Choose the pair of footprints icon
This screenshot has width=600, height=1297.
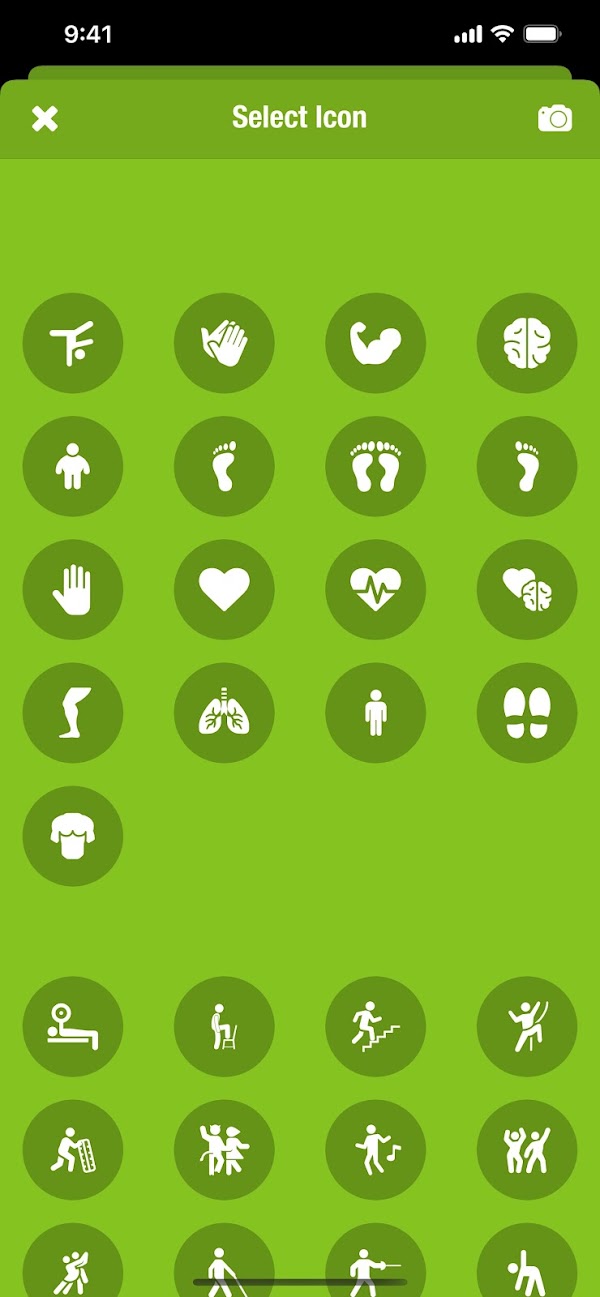click(375, 467)
